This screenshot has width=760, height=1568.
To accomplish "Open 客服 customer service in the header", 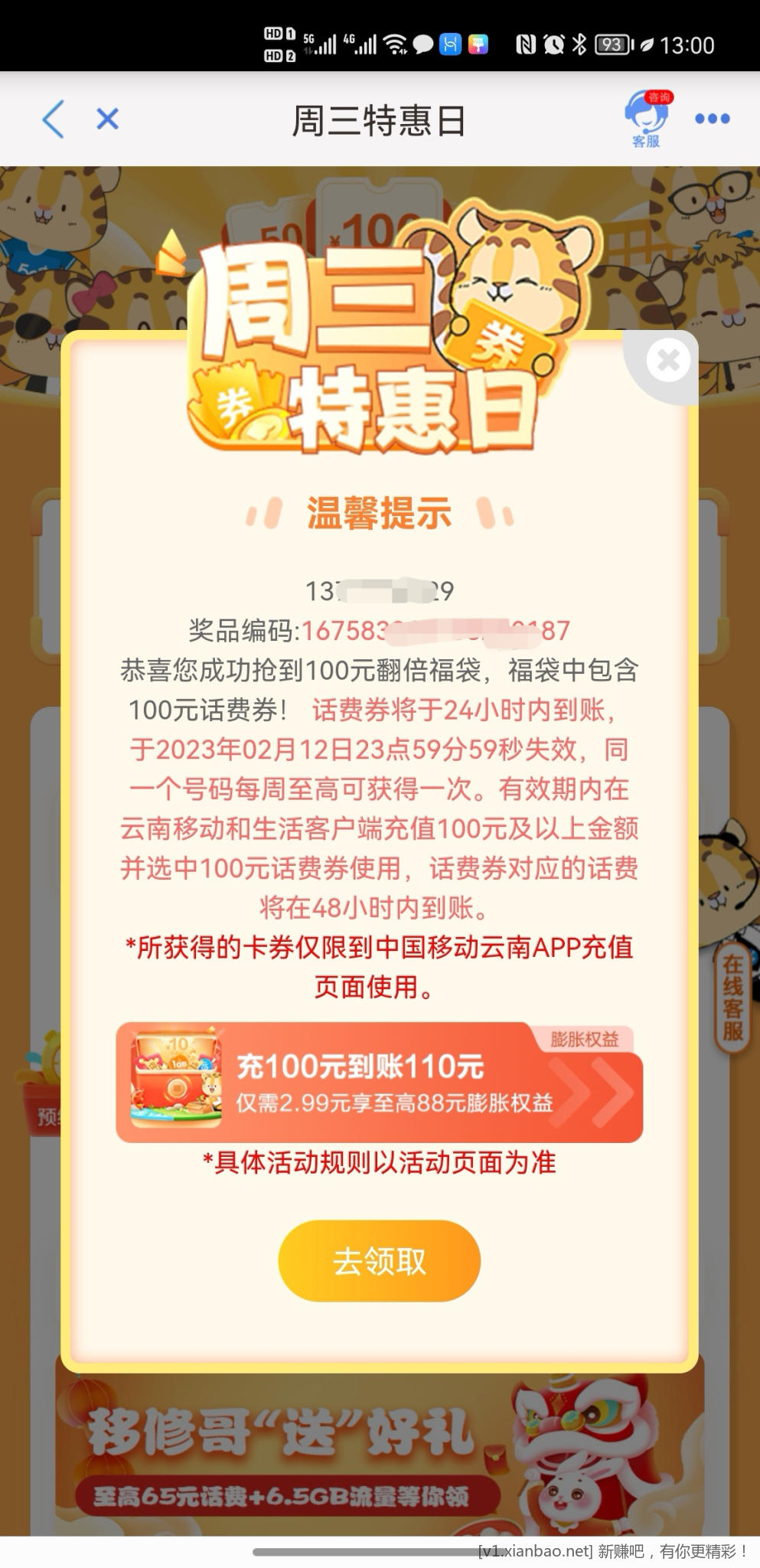I will pyautogui.click(x=646, y=119).
